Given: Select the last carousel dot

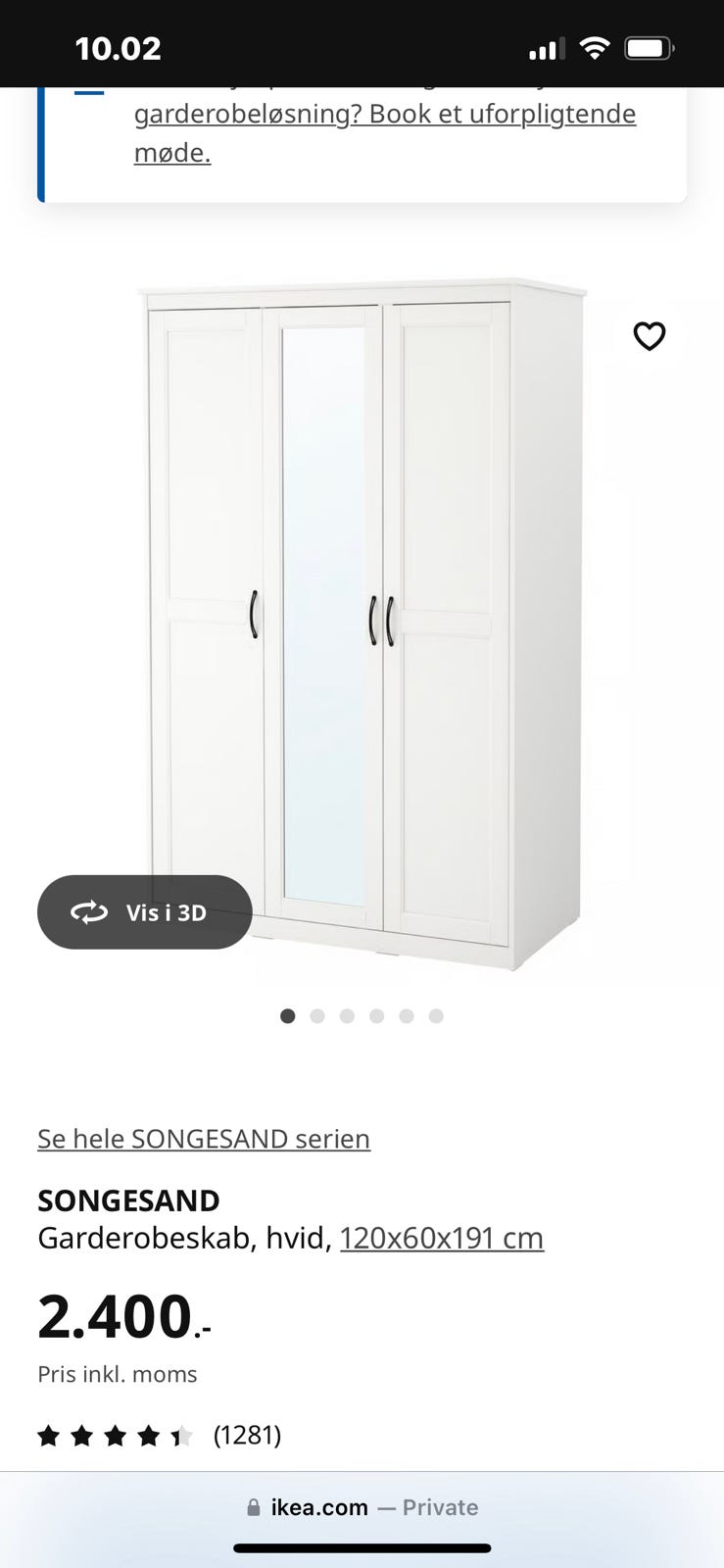Looking at the screenshot, I should click(436, 1016).
